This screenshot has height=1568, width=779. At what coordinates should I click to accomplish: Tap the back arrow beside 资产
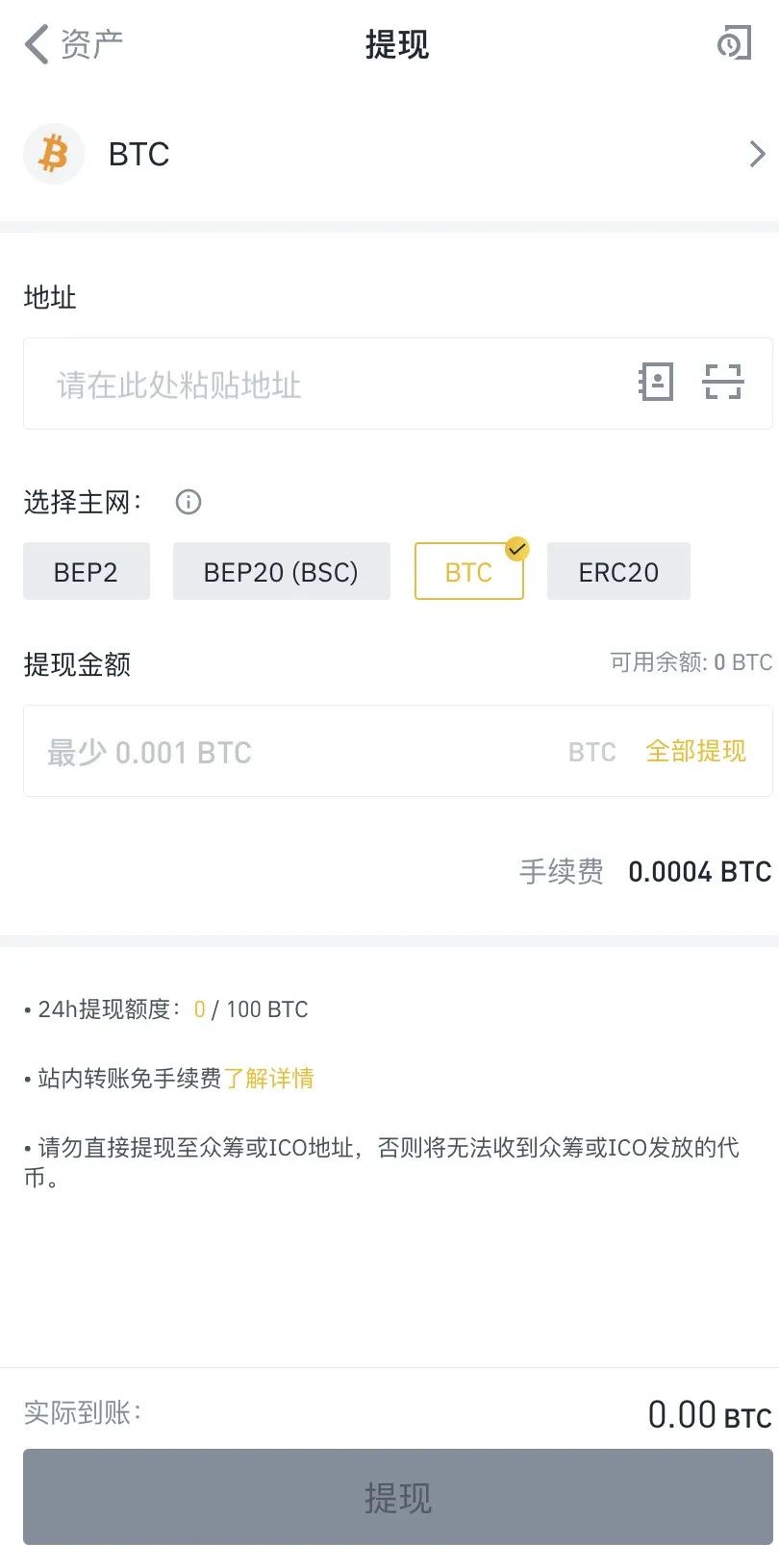(x=36, y=43)
